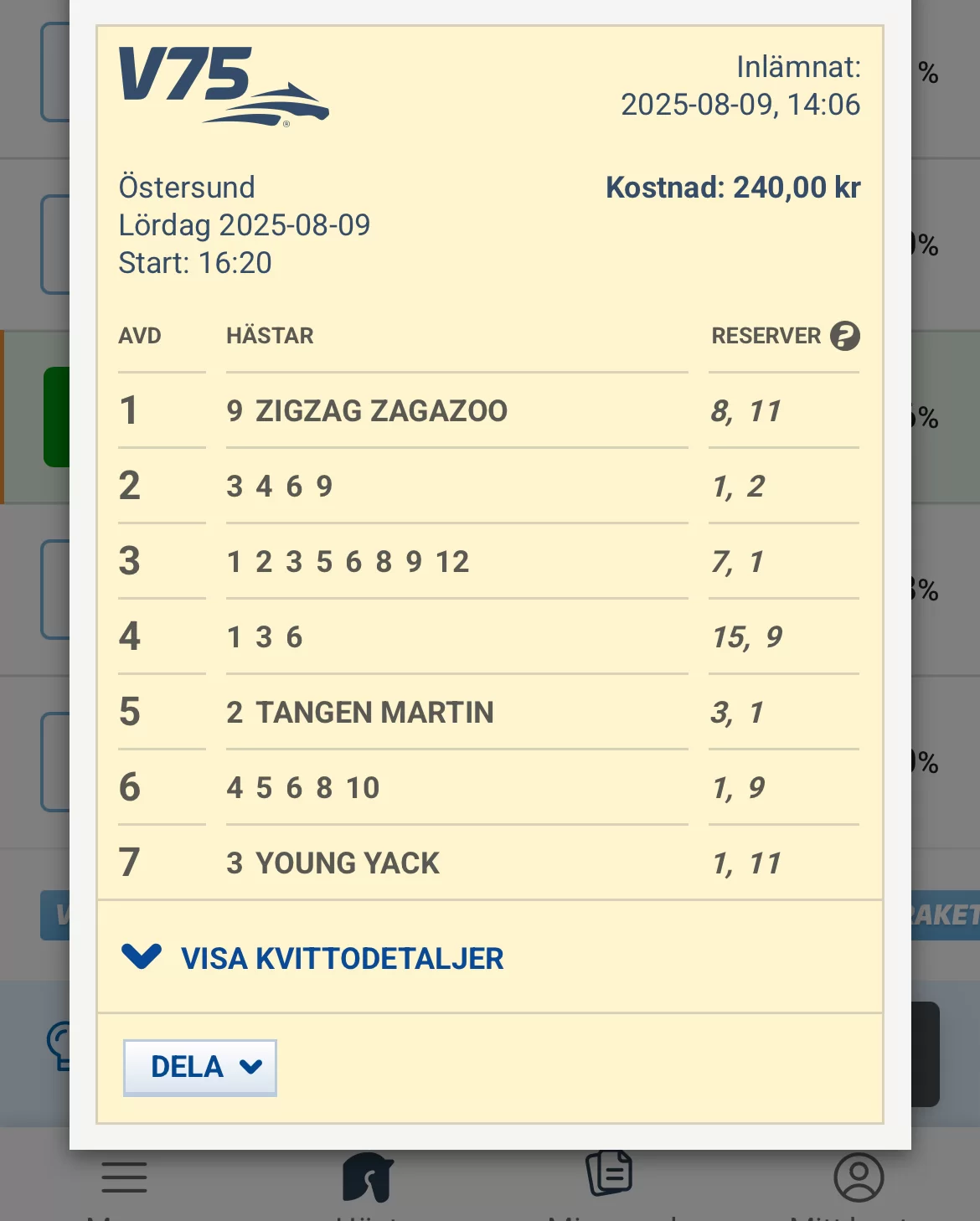Expand VISA KVITTODETALJER receipt details
This screenshot has height=1221, width=980.
click(313, 958)
